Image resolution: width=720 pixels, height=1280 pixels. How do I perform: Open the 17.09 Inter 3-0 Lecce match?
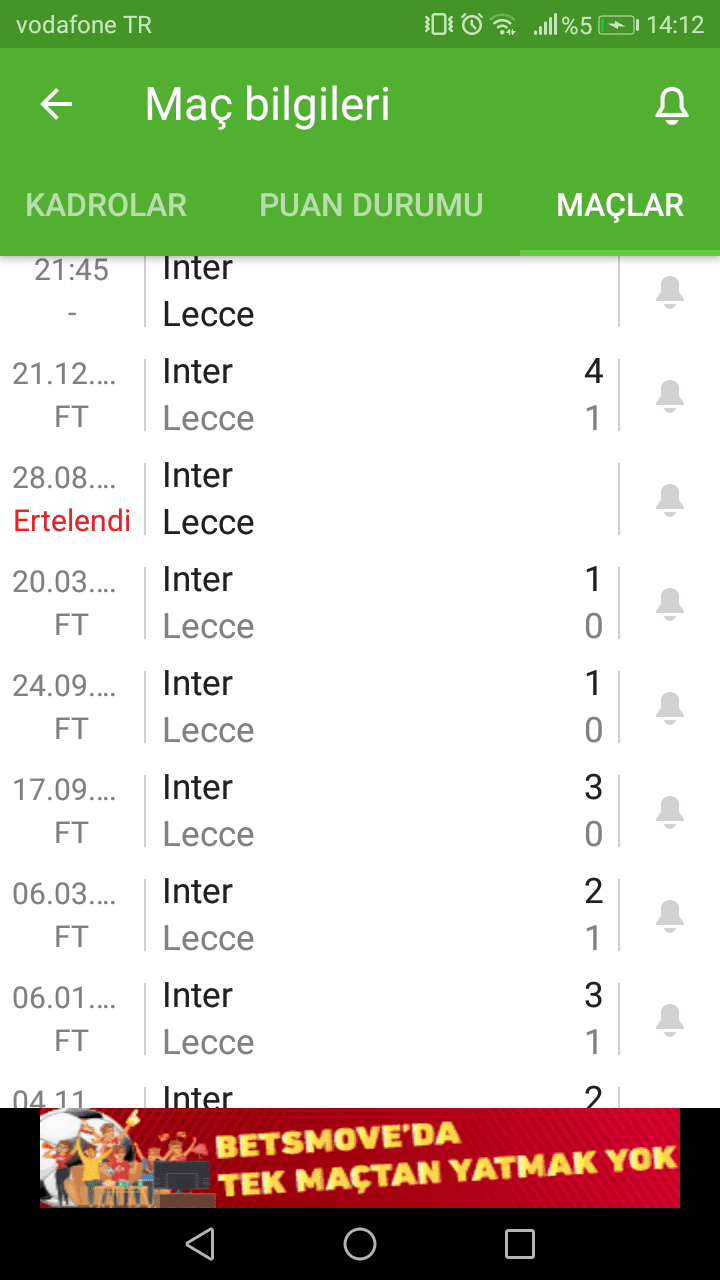pos(310,811)
